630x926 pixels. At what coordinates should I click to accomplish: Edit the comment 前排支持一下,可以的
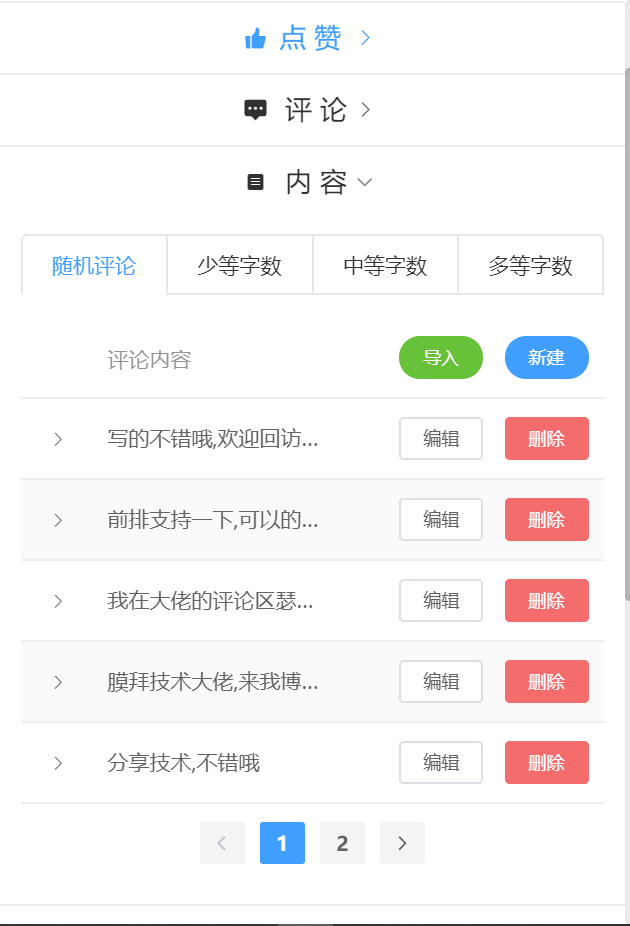[441, 519]
